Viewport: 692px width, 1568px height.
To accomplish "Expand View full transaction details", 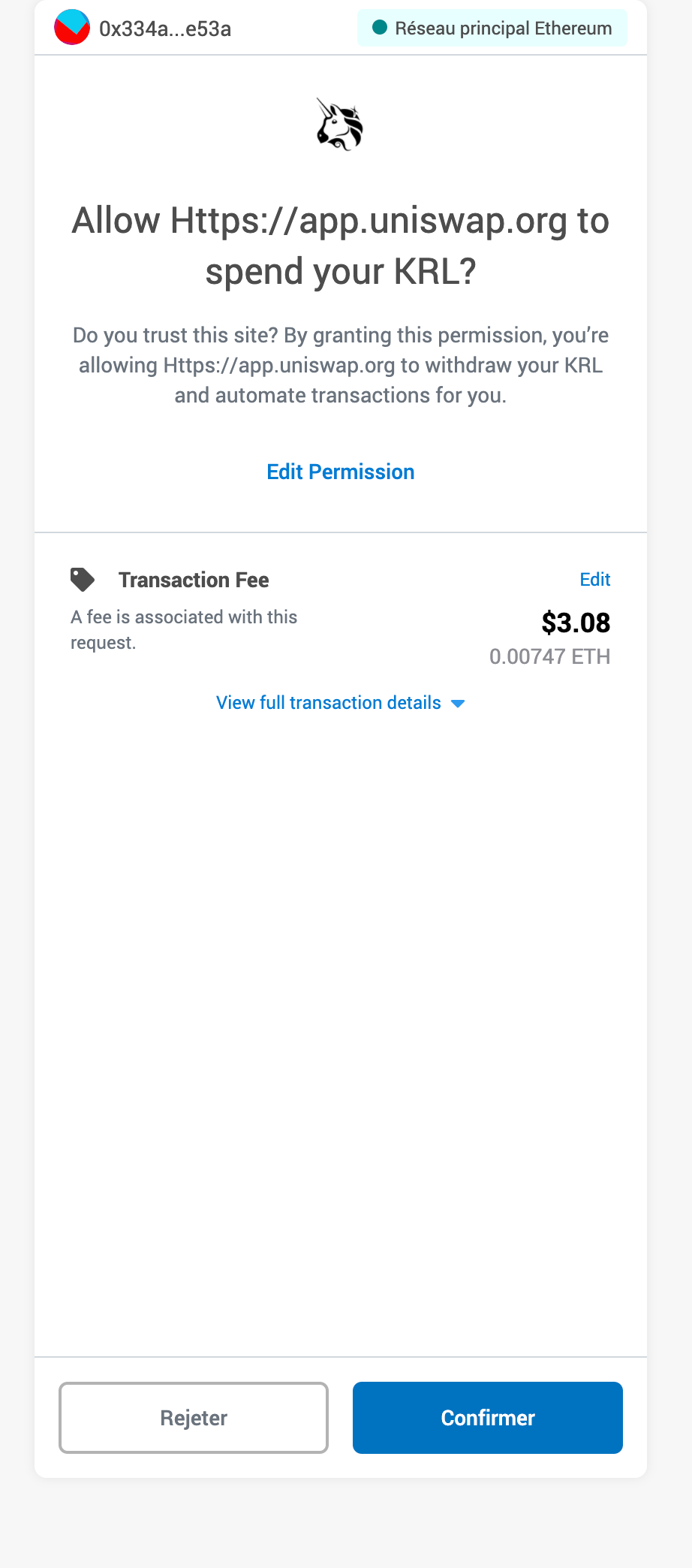I will click(341, 702).
